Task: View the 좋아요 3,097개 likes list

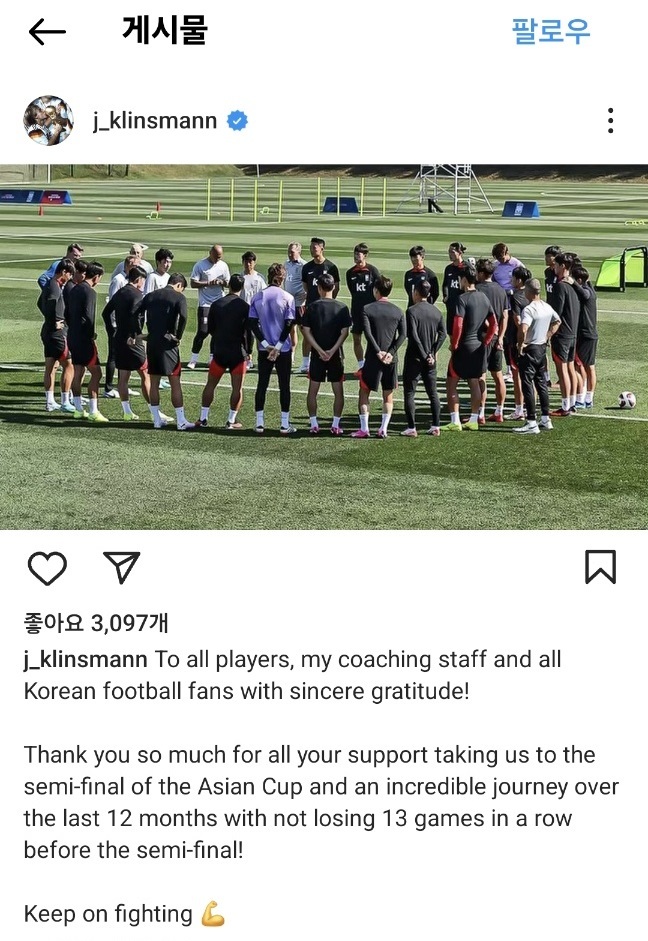Action: coord(96,623)
